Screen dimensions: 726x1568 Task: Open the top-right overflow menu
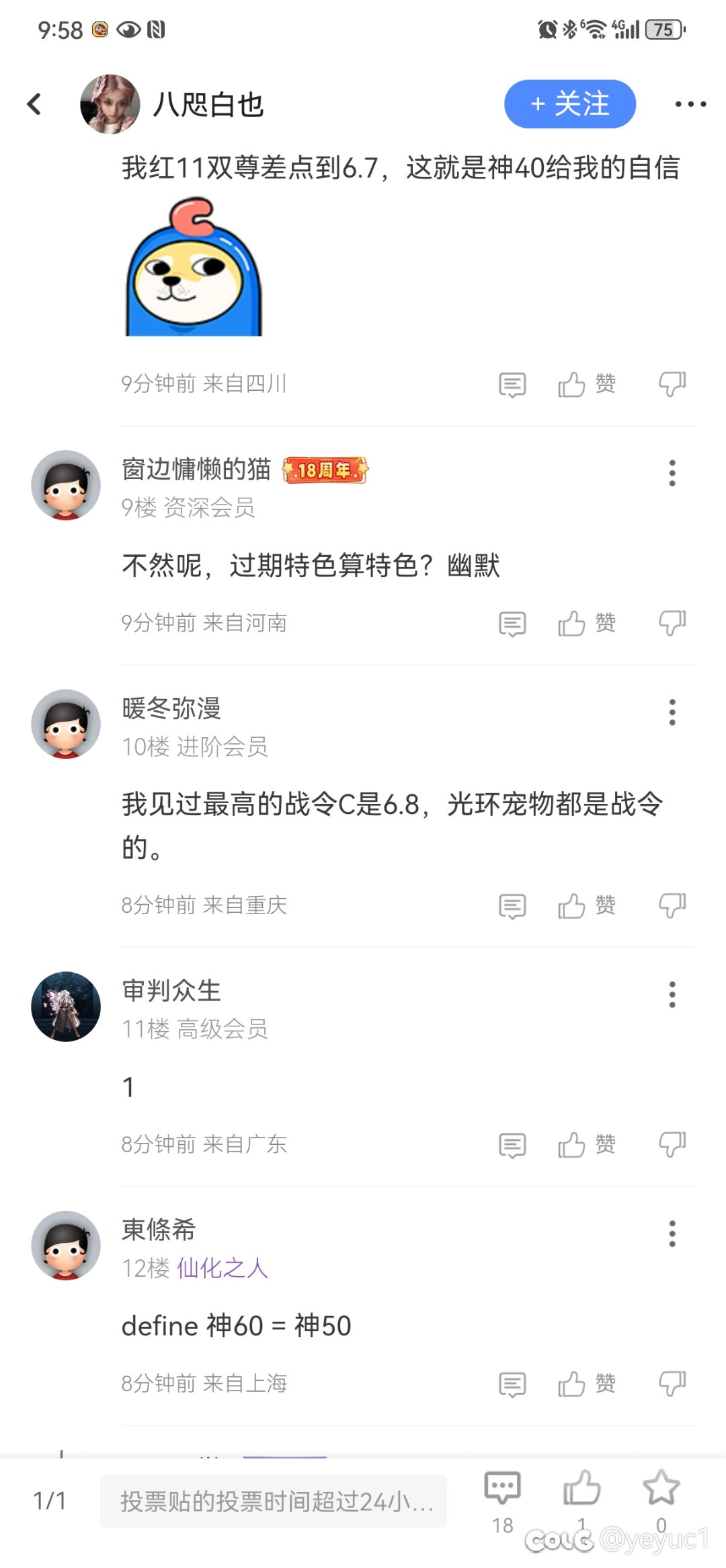tap(690, 104)
